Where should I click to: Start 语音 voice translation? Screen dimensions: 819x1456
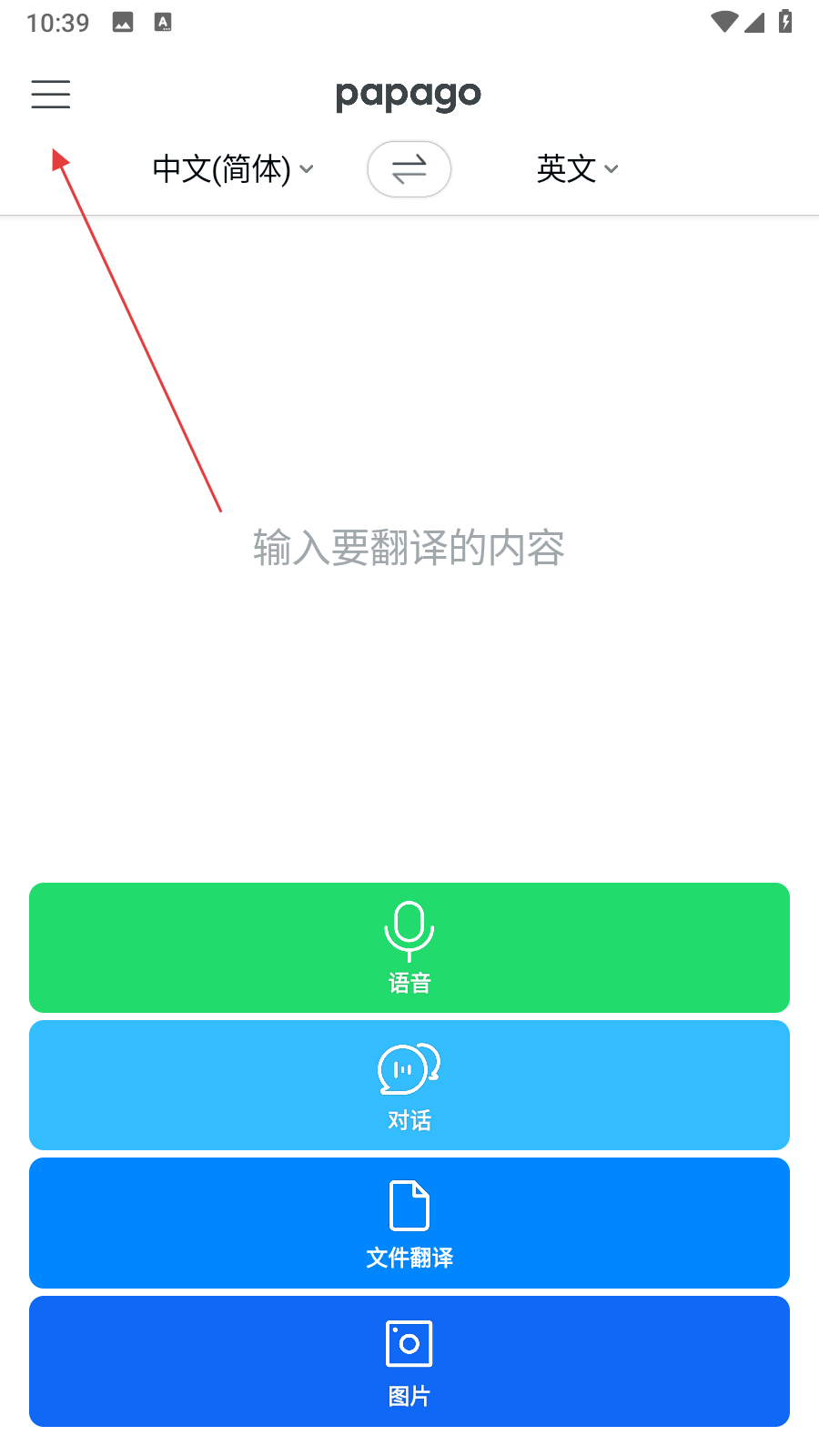click(x=409, y=947)
